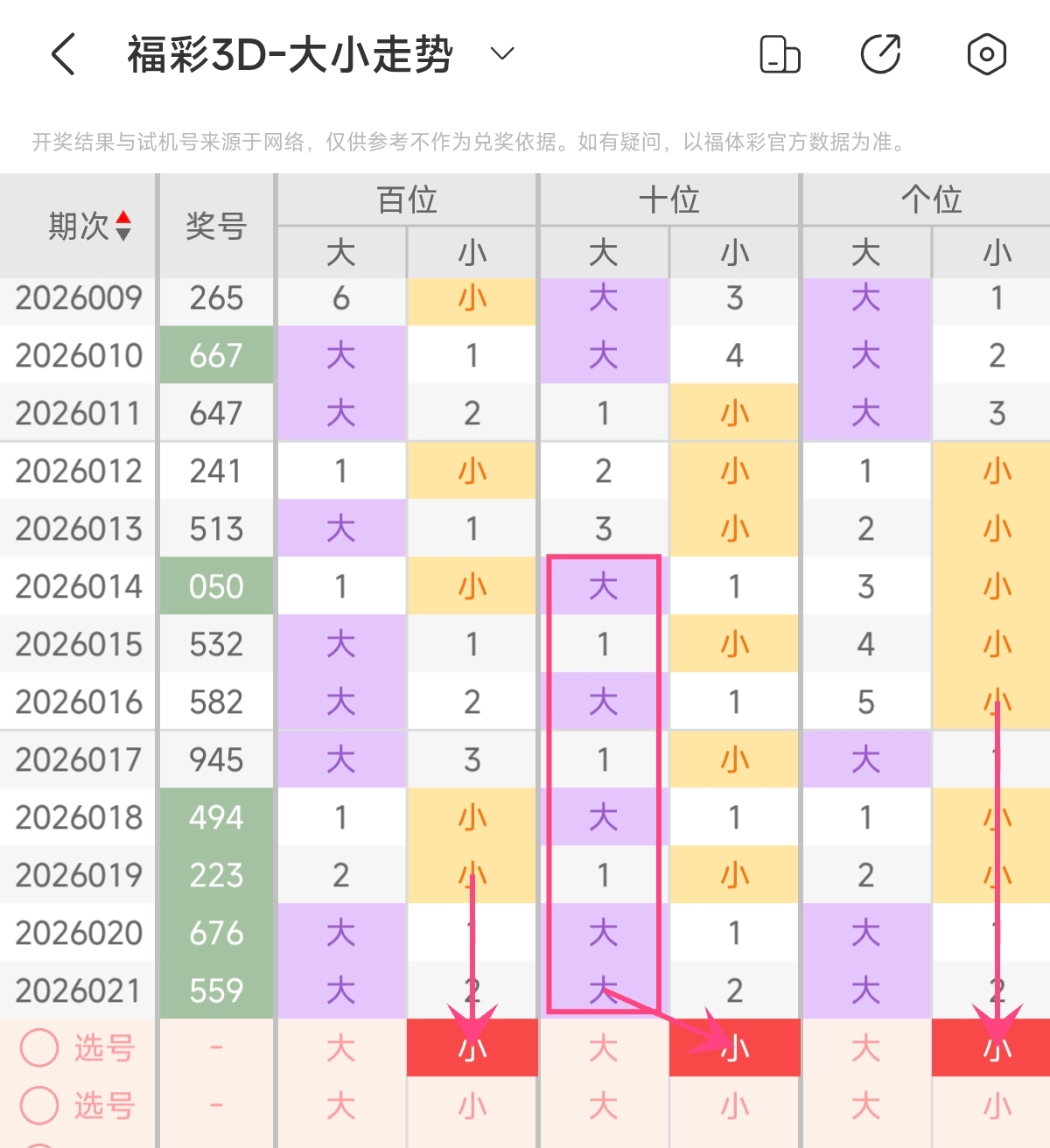Open the chart settings gear
This screenshot has height=1148, width=1050.
click(x=986, y=54)
